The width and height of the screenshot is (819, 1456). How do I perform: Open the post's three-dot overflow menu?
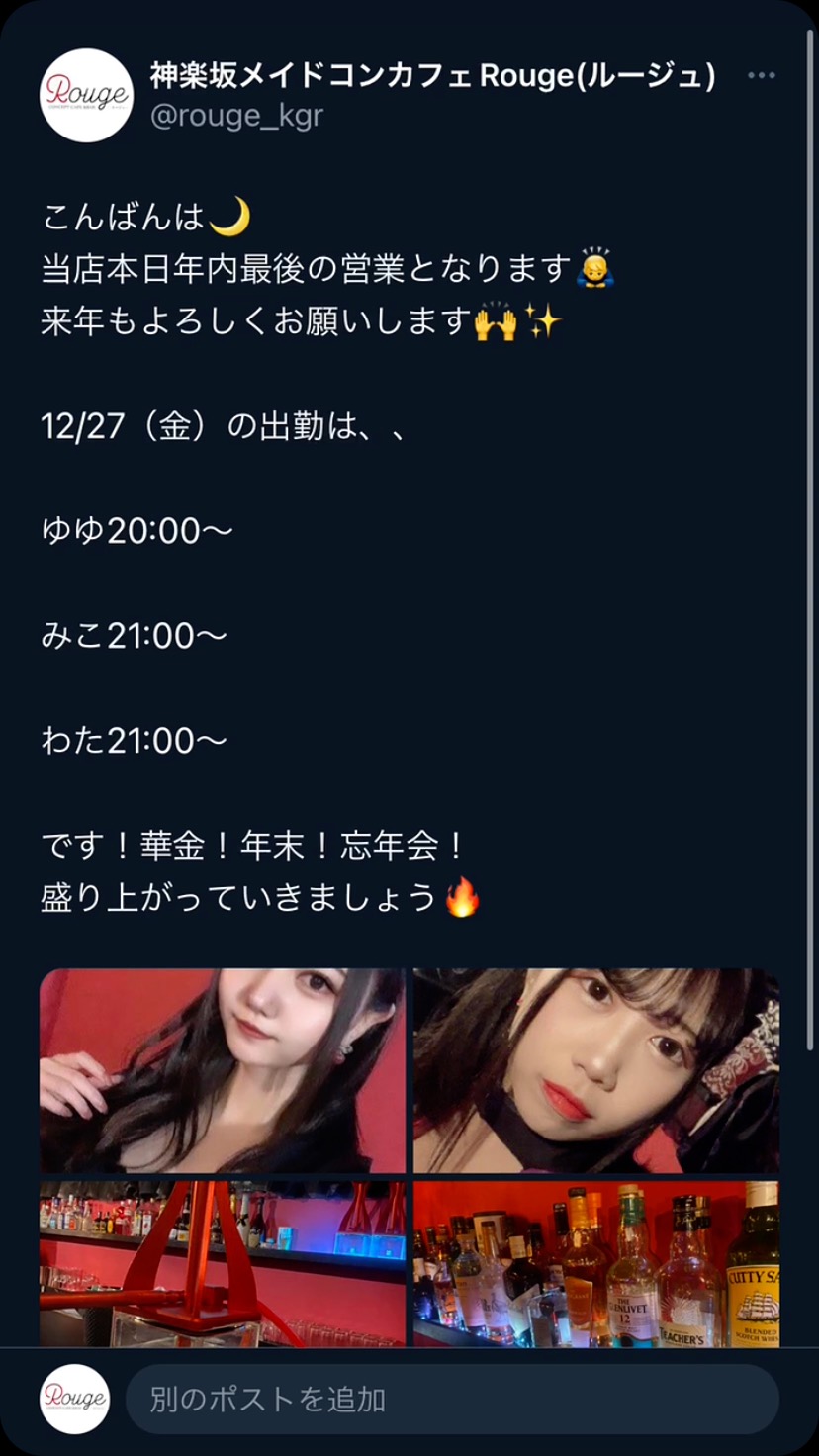tap(760, 76)
